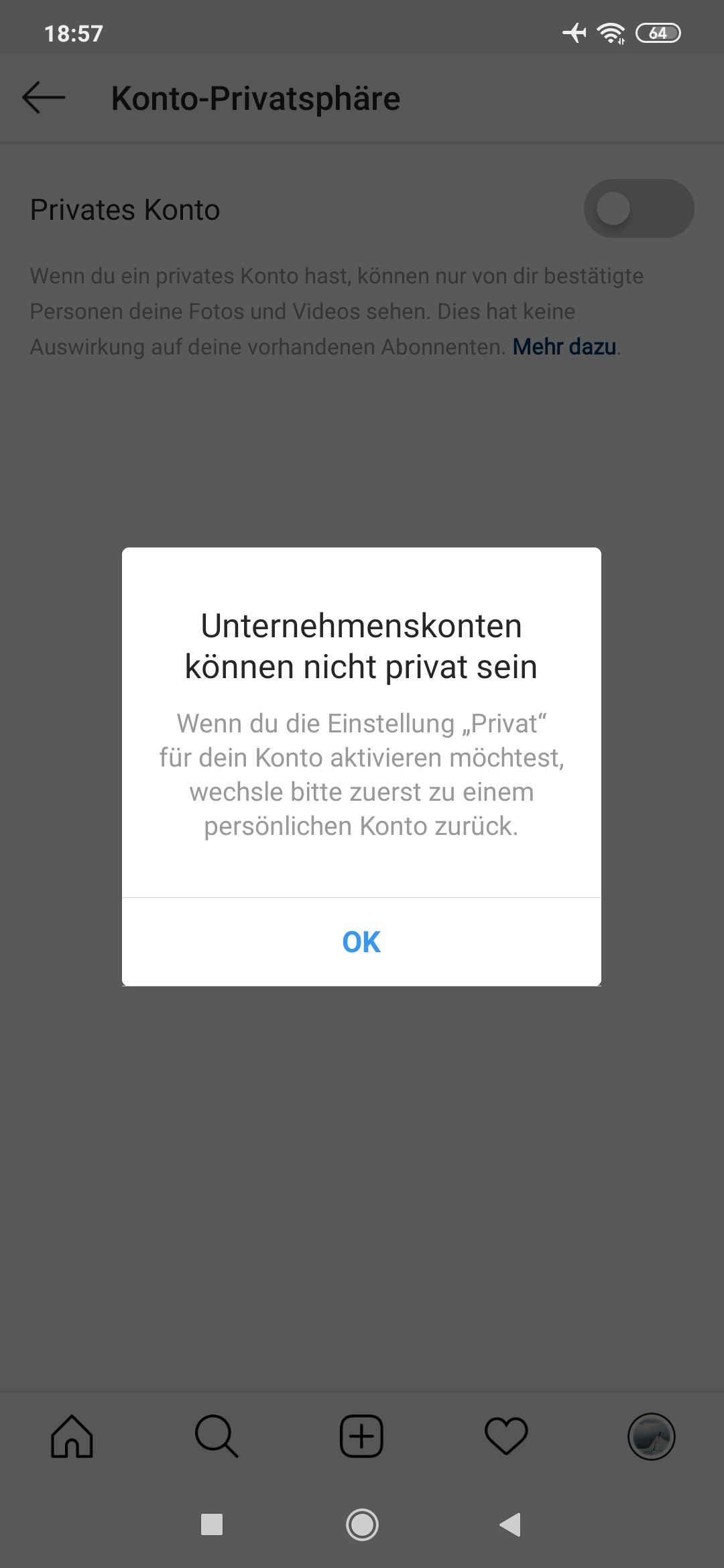The height and width of the screenshot is (1568, 724).
Task: Go back from Konto-Privatsphäre
Action: click(44, 98)
